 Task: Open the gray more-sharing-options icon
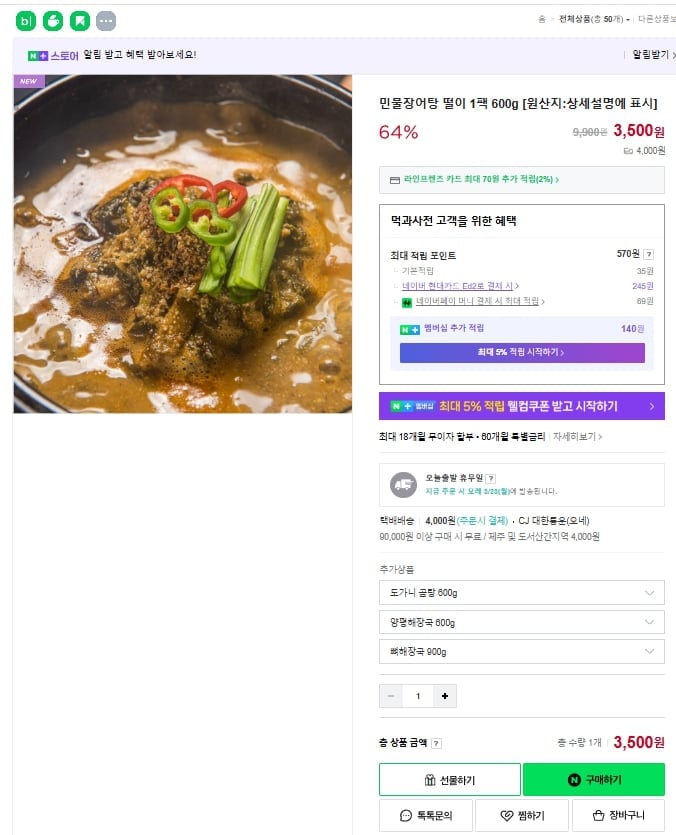(x=106, y=20)
